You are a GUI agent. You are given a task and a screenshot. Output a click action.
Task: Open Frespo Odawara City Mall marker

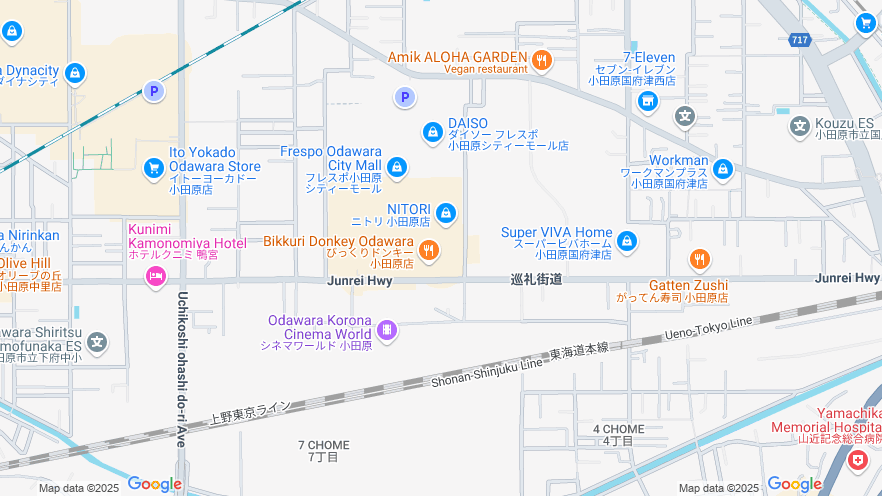click(397, 167)
